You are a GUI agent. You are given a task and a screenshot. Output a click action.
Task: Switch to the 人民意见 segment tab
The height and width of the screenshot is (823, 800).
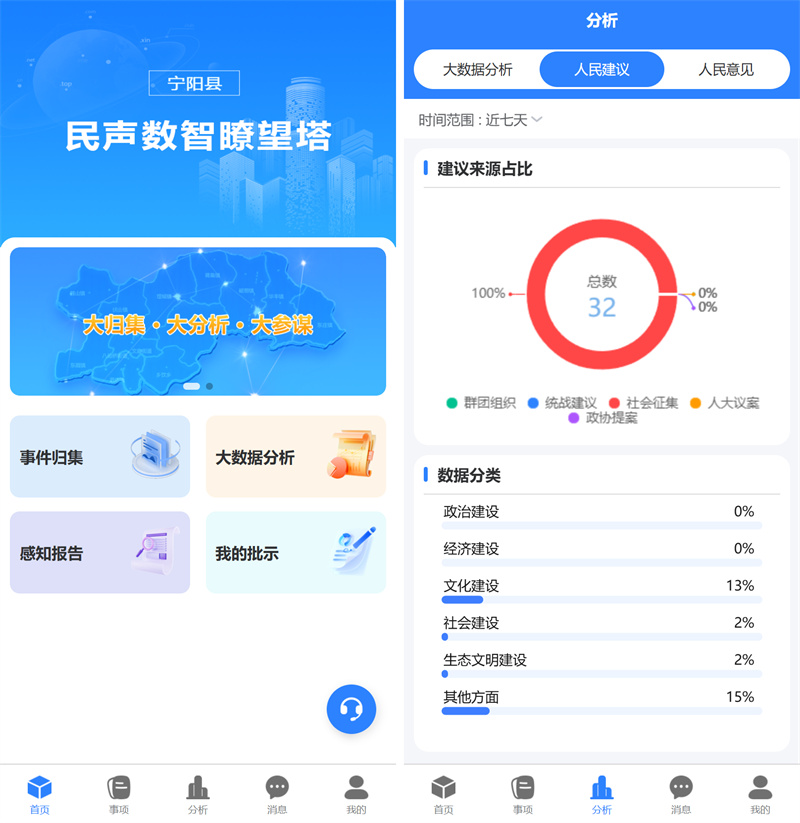click(726, 70)
